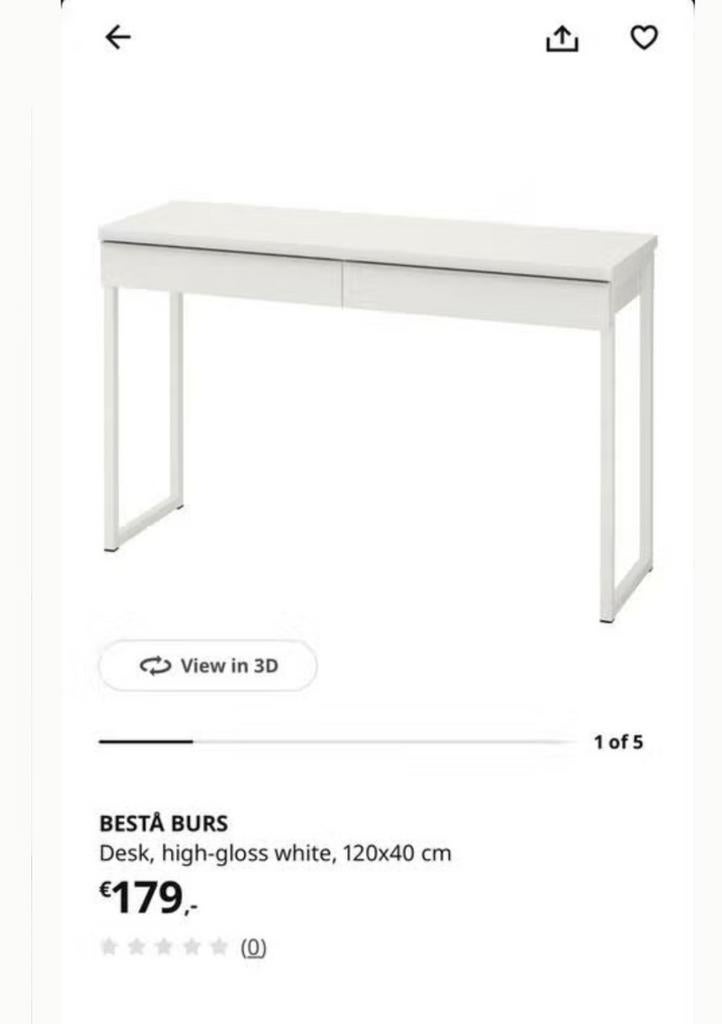The width and height of the screenshot is (722, 1024).
Task: Open the reviews count link (0)
Action: pos(253,947)
